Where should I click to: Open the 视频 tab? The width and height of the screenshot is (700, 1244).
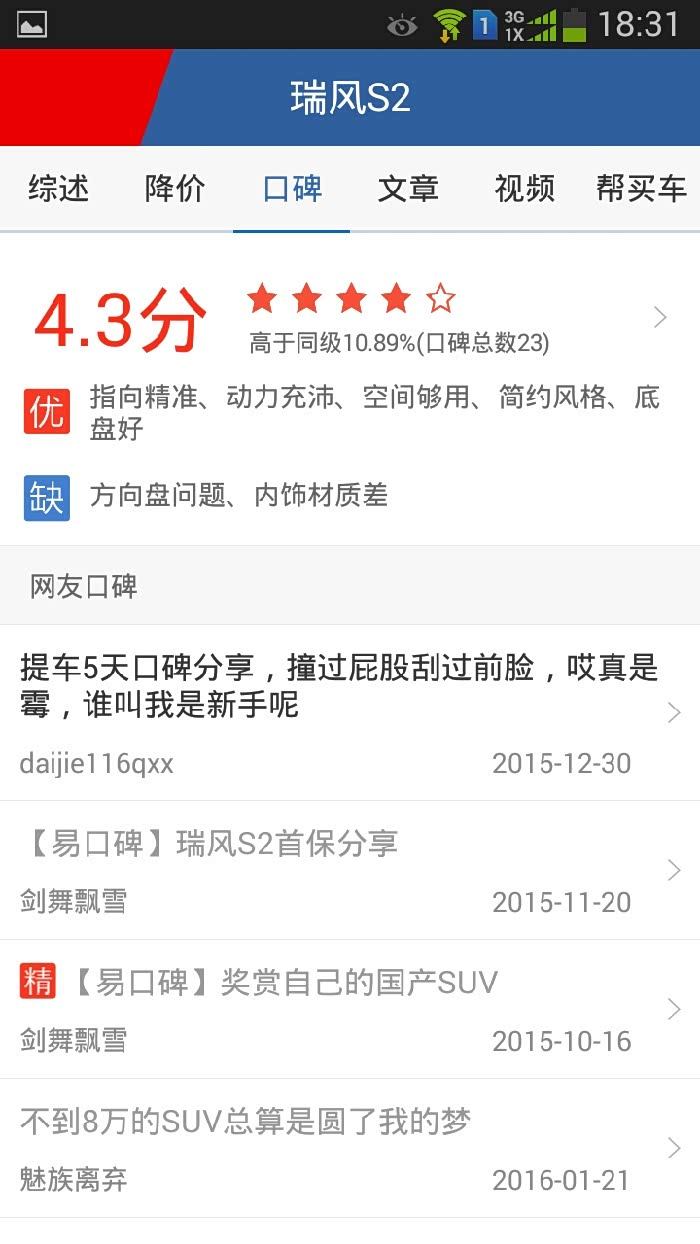525,188
